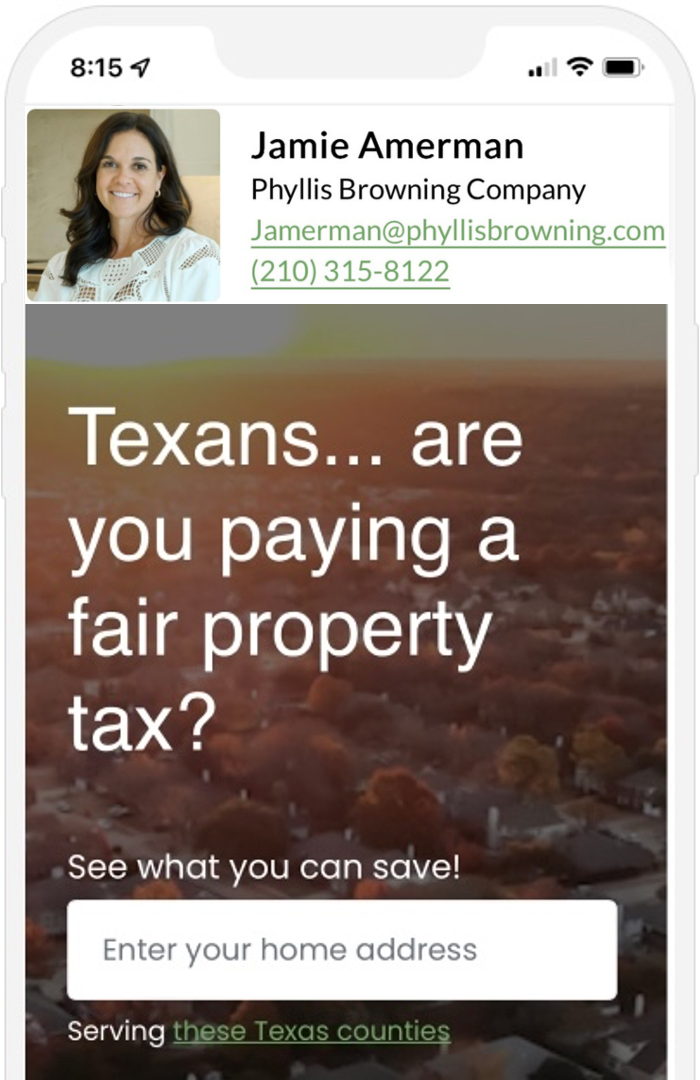Call the (210) 315-8122 phone link
Image resolution: width=700 pixels, height=1080 pixels.
click(349, 272)
